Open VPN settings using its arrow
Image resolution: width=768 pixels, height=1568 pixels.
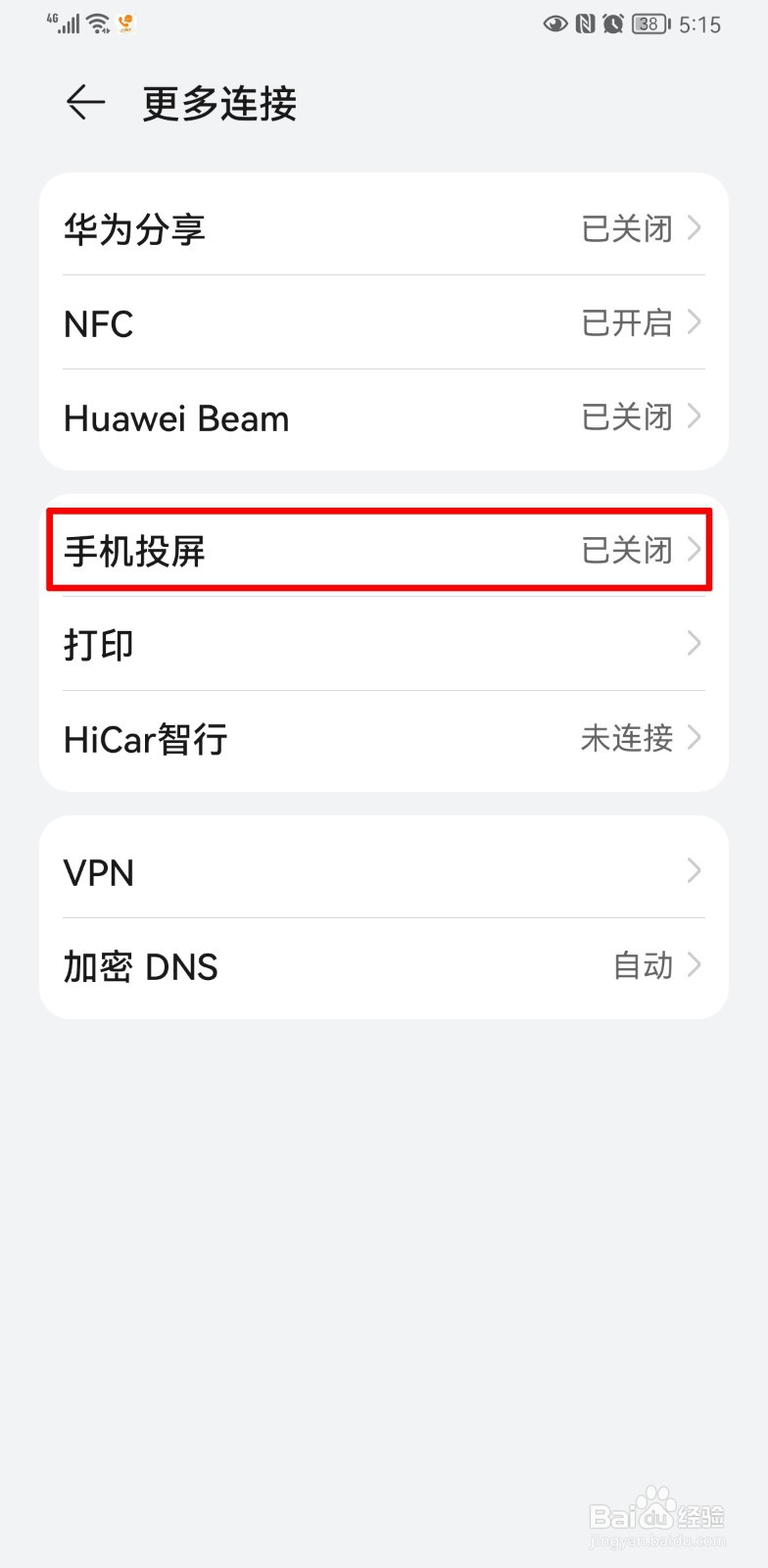pos(694,870)
